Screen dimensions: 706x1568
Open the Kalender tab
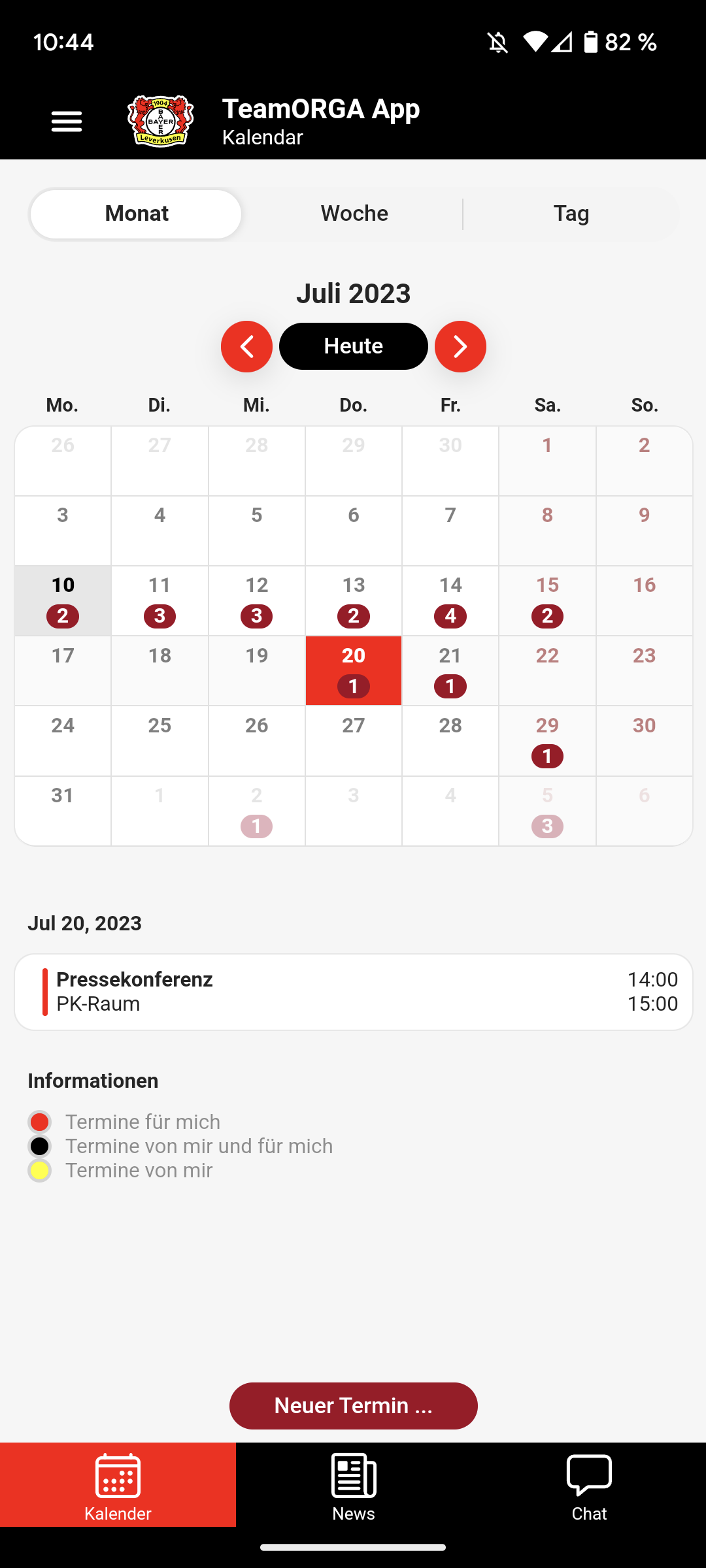coord(118,1484)
